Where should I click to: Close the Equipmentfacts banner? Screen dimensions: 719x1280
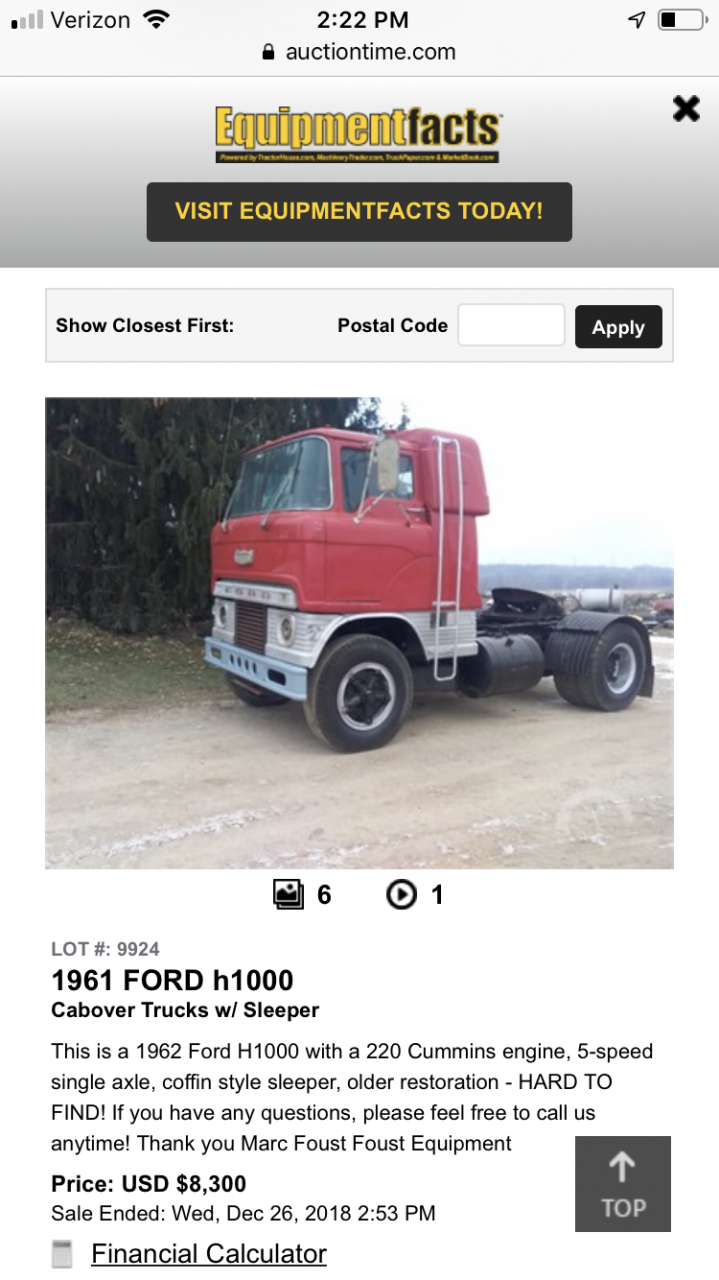click(x=686, y=108)
